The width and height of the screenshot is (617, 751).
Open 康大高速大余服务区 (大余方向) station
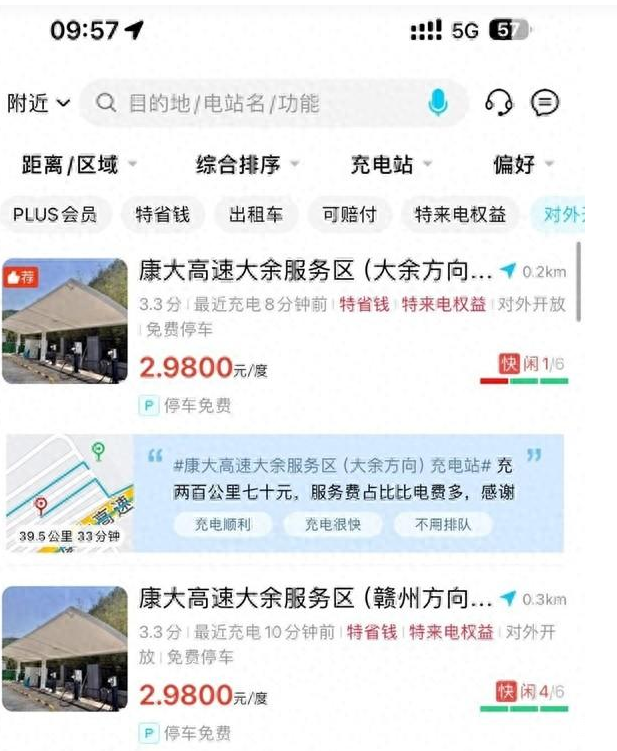[315, 271]
